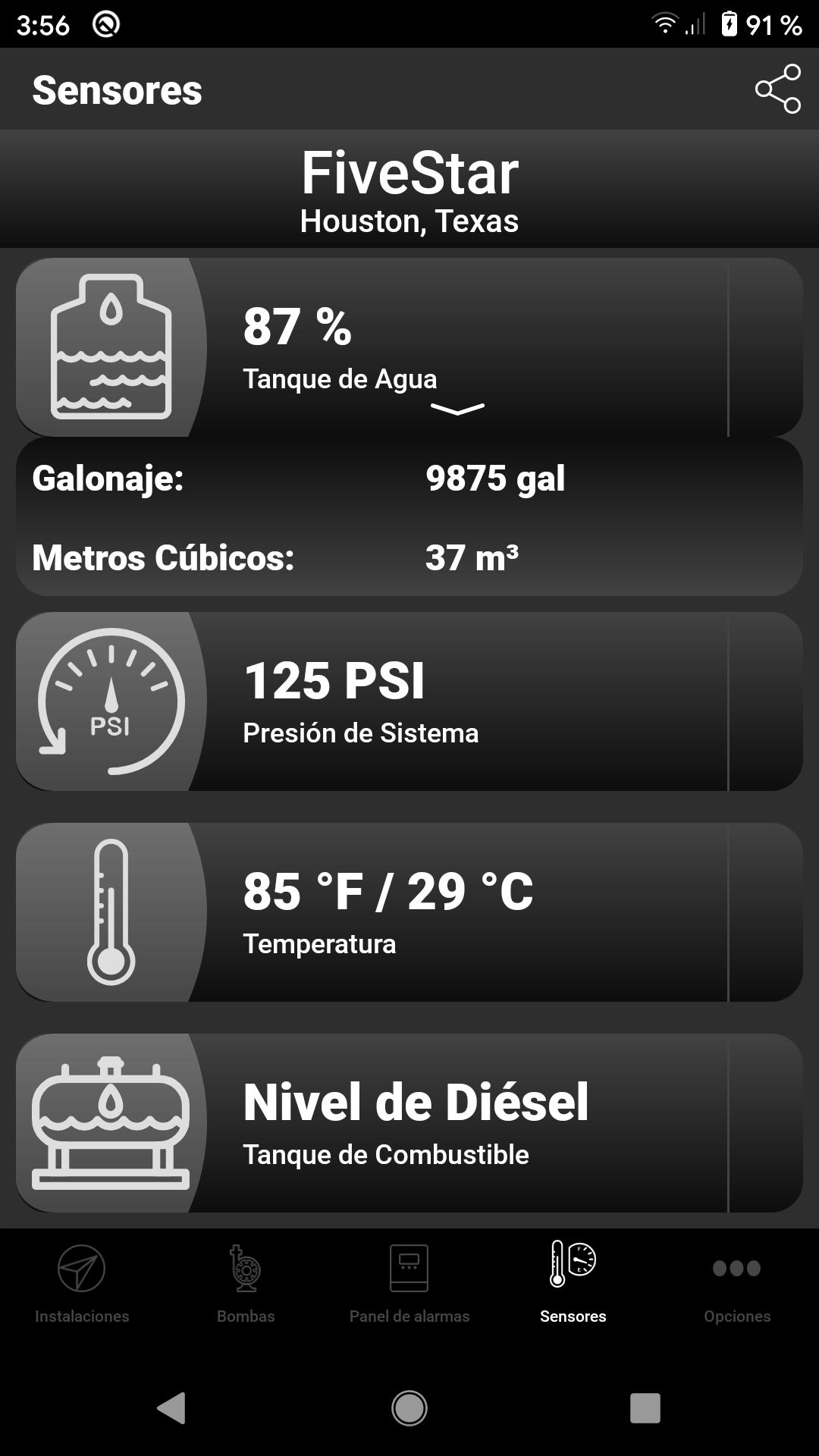Open the Nivel de Diésel card

pos(409,1123)
